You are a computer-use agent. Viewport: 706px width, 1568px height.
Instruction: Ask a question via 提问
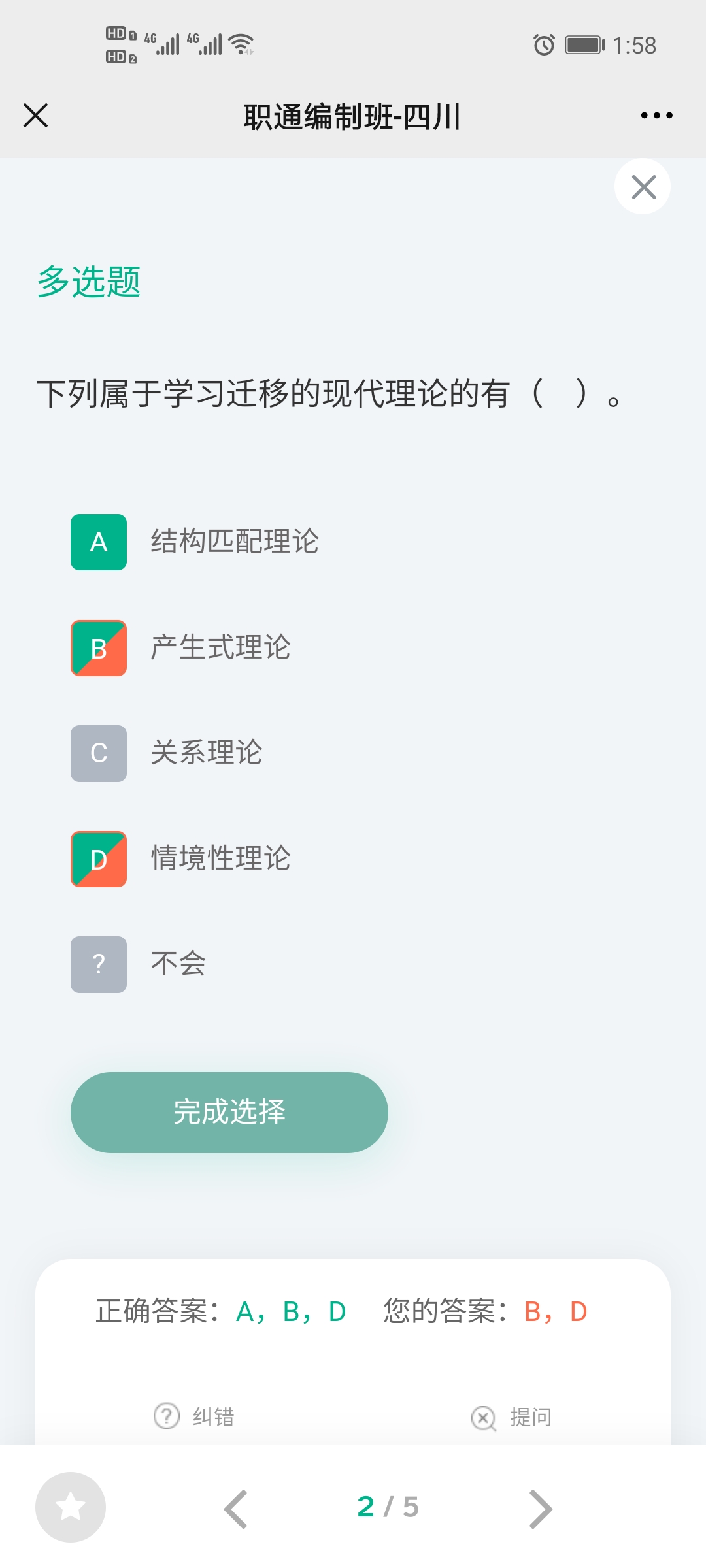[512, 1417]
